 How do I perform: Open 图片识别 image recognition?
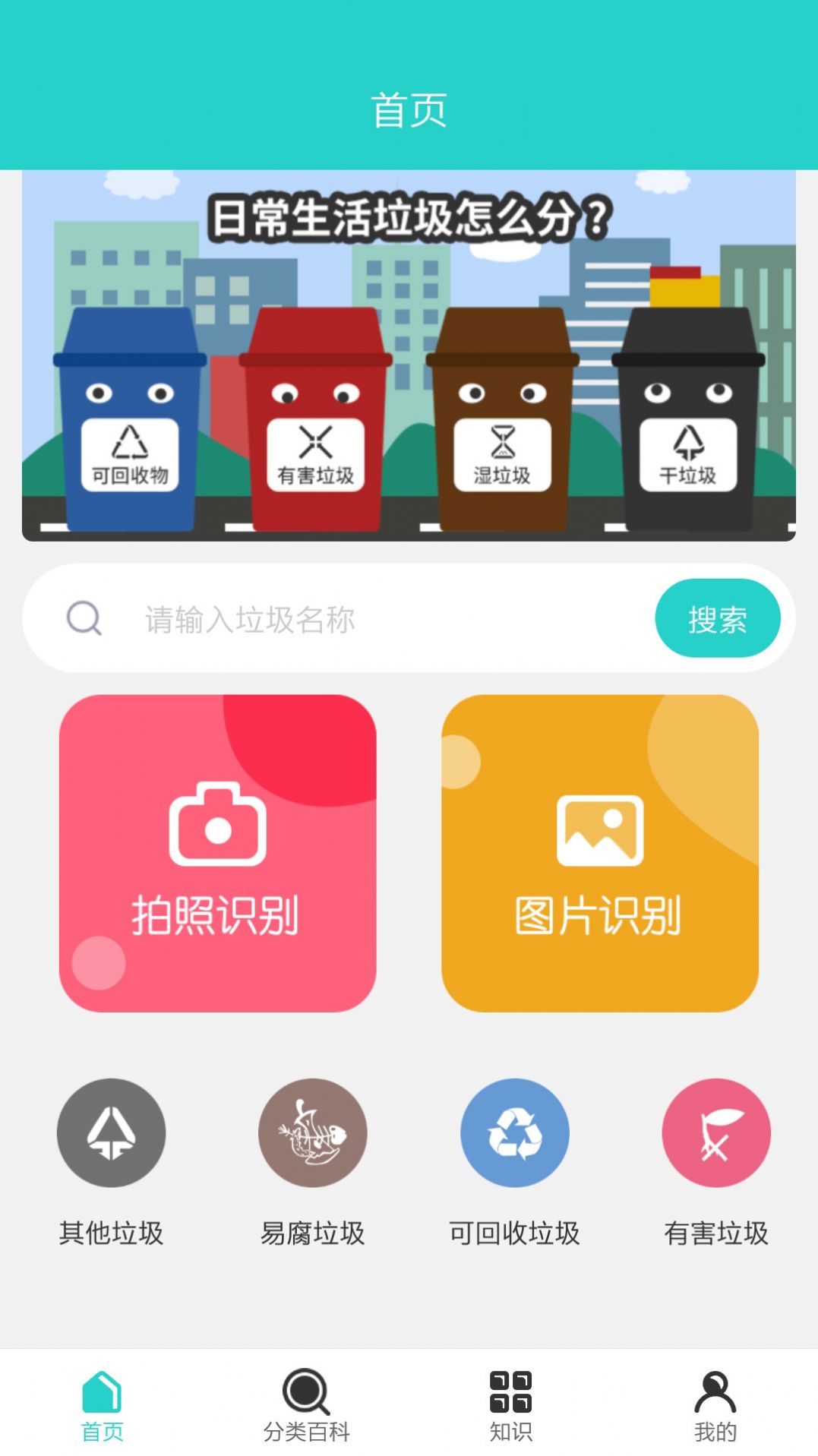coord(600,853)
